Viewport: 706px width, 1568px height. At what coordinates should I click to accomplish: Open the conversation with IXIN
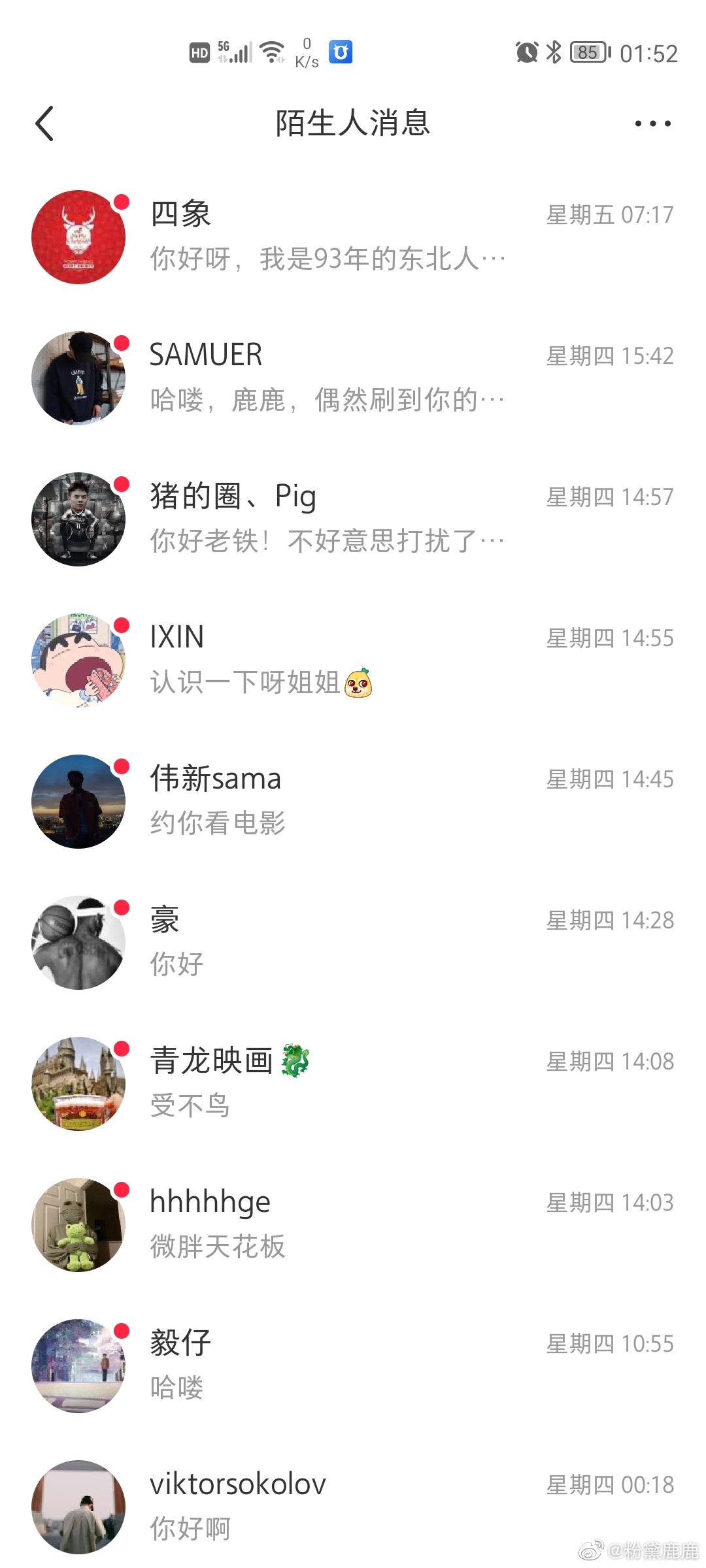pos(353,661)
